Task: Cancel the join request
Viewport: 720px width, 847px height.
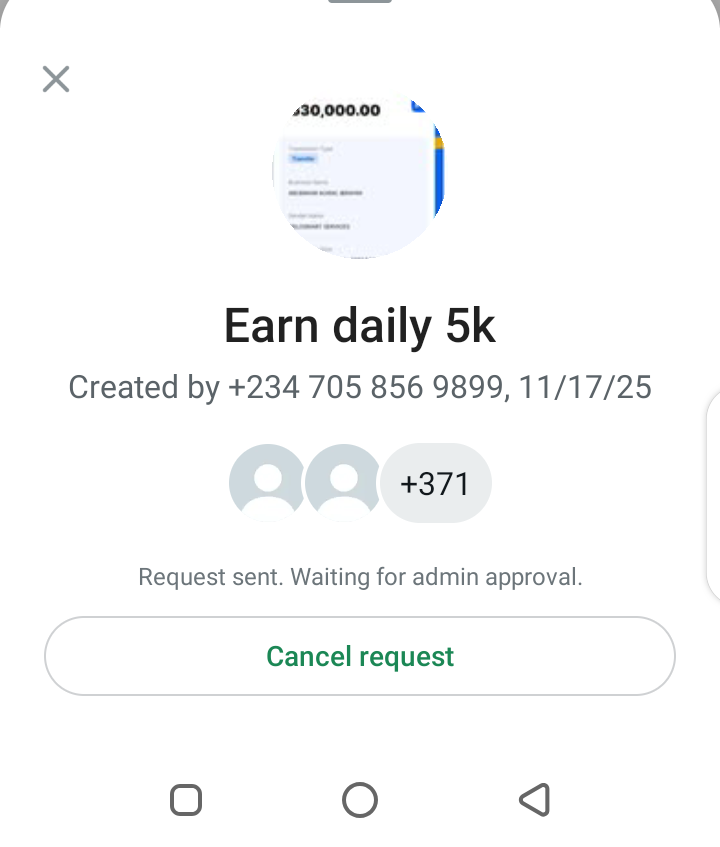Action: pos(360,656)
